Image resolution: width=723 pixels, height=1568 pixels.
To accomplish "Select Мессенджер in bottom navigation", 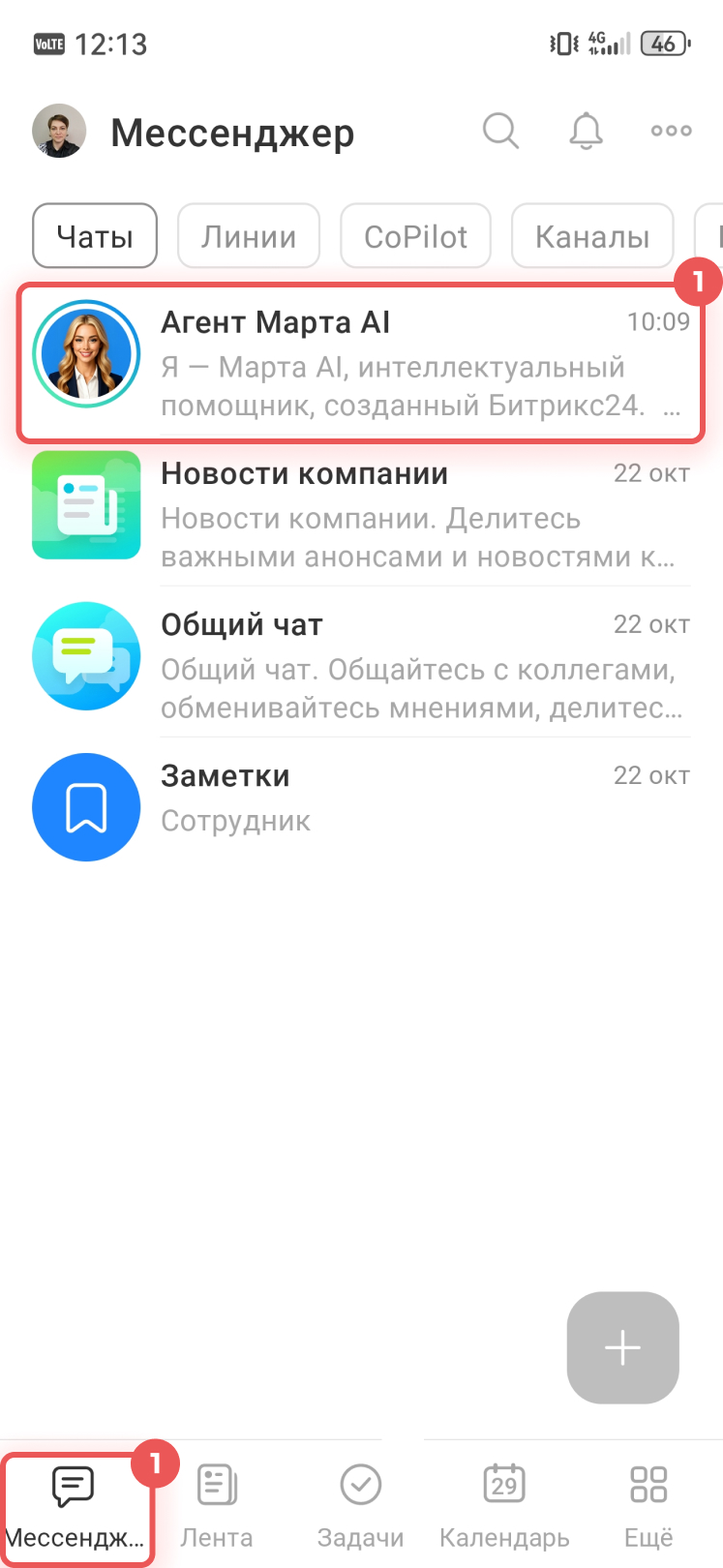I will (74, 1503).
